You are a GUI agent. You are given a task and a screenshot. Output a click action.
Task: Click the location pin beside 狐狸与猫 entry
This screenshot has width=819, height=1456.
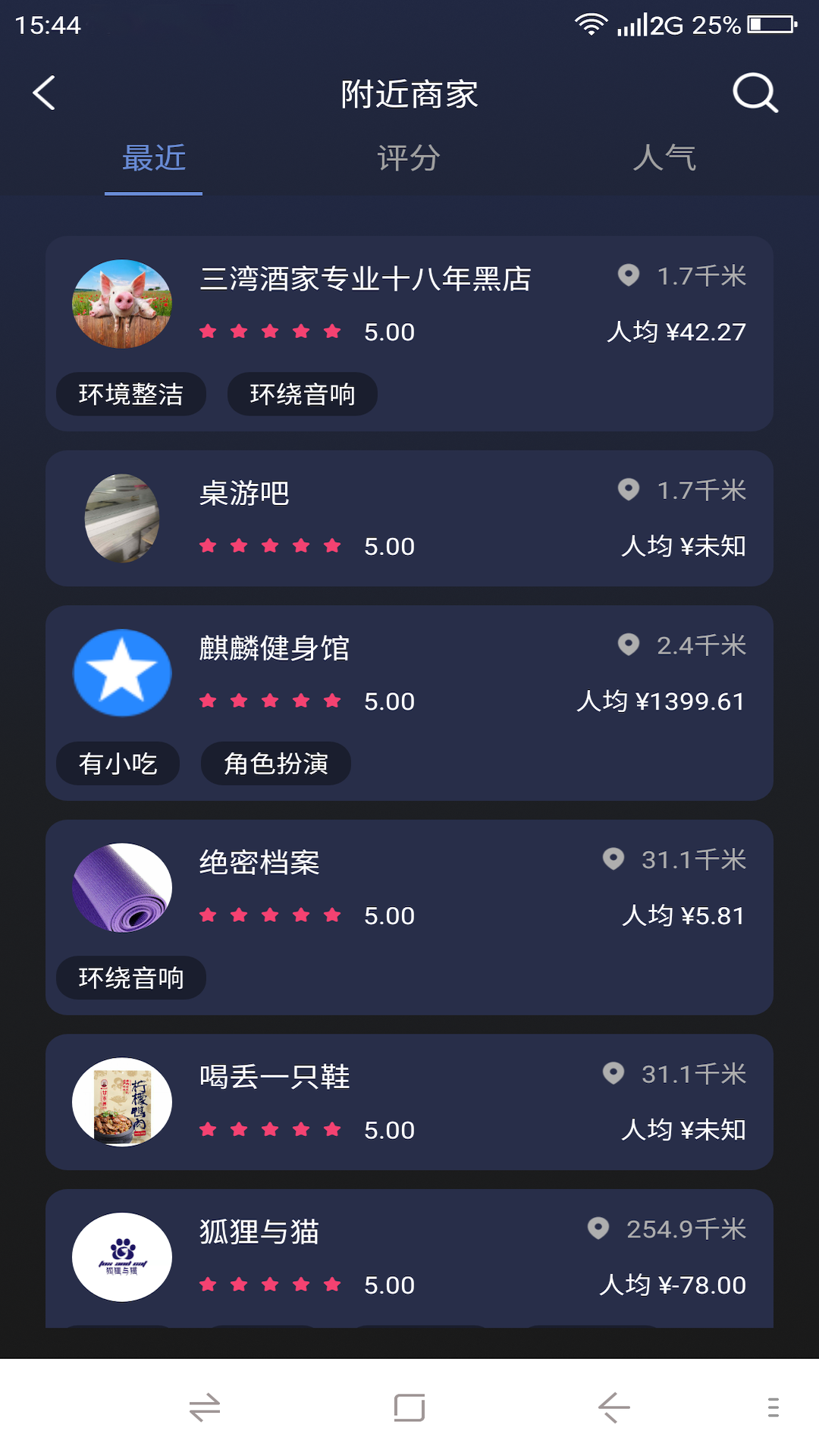click(599, 1228)
